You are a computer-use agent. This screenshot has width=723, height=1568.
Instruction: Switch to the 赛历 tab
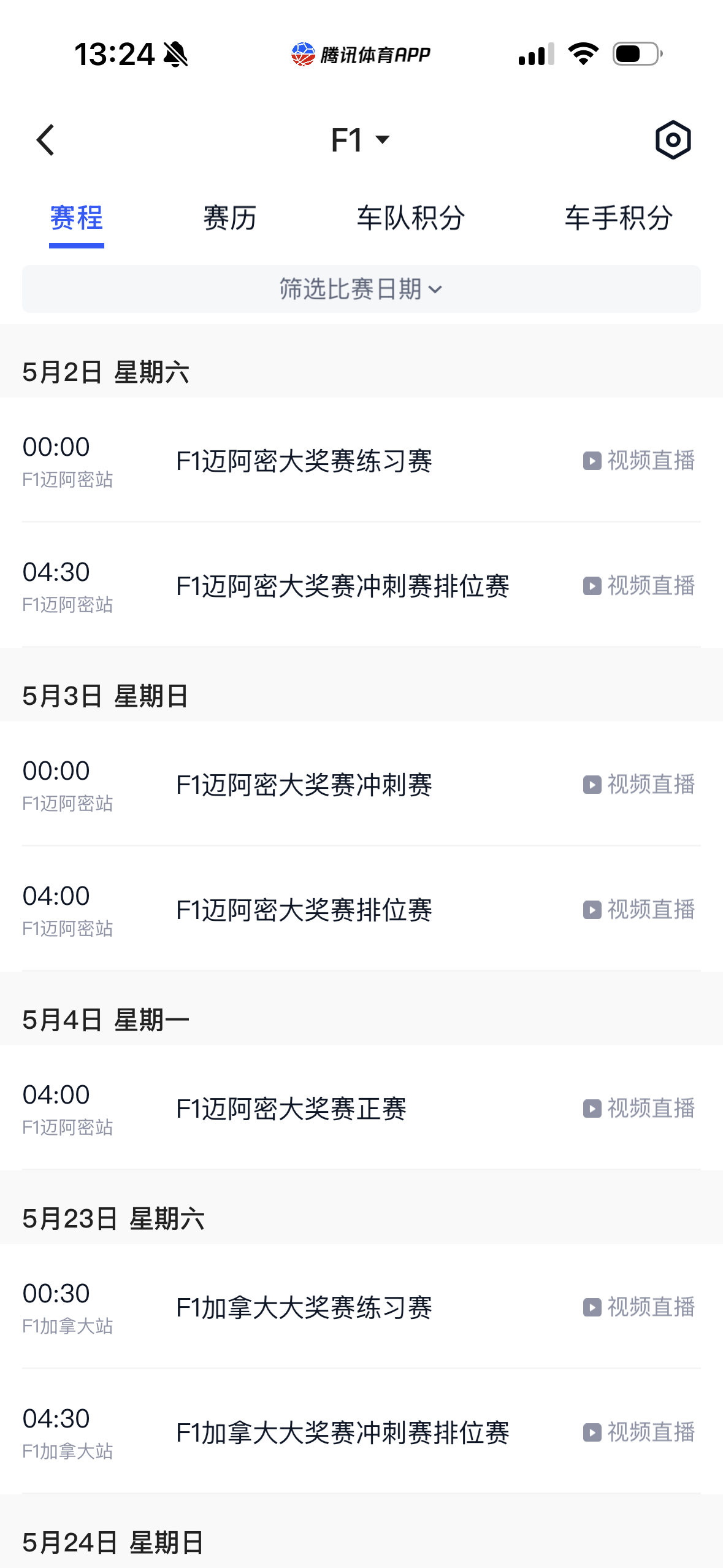[x=229, y=218]
